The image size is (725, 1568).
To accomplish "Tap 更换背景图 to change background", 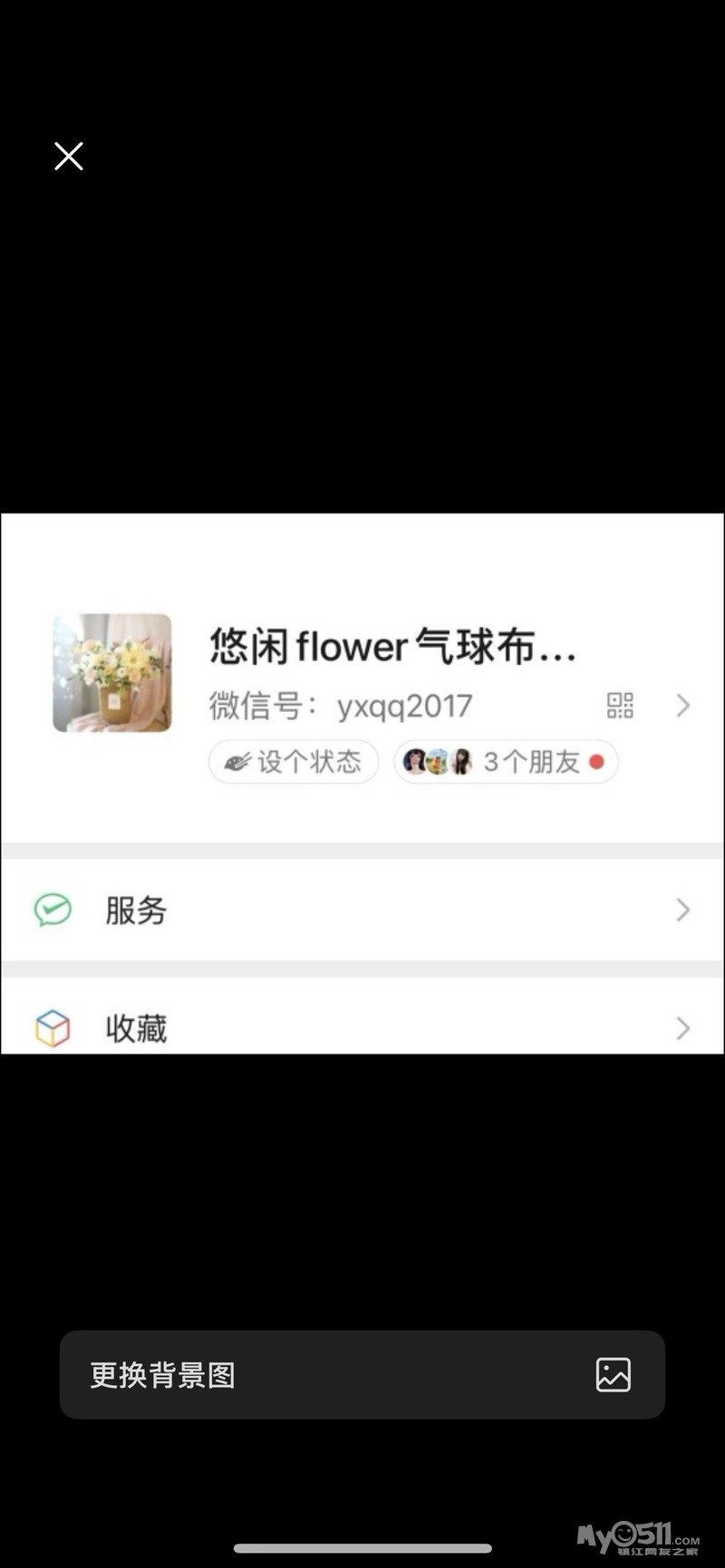I will (362, 1374).
